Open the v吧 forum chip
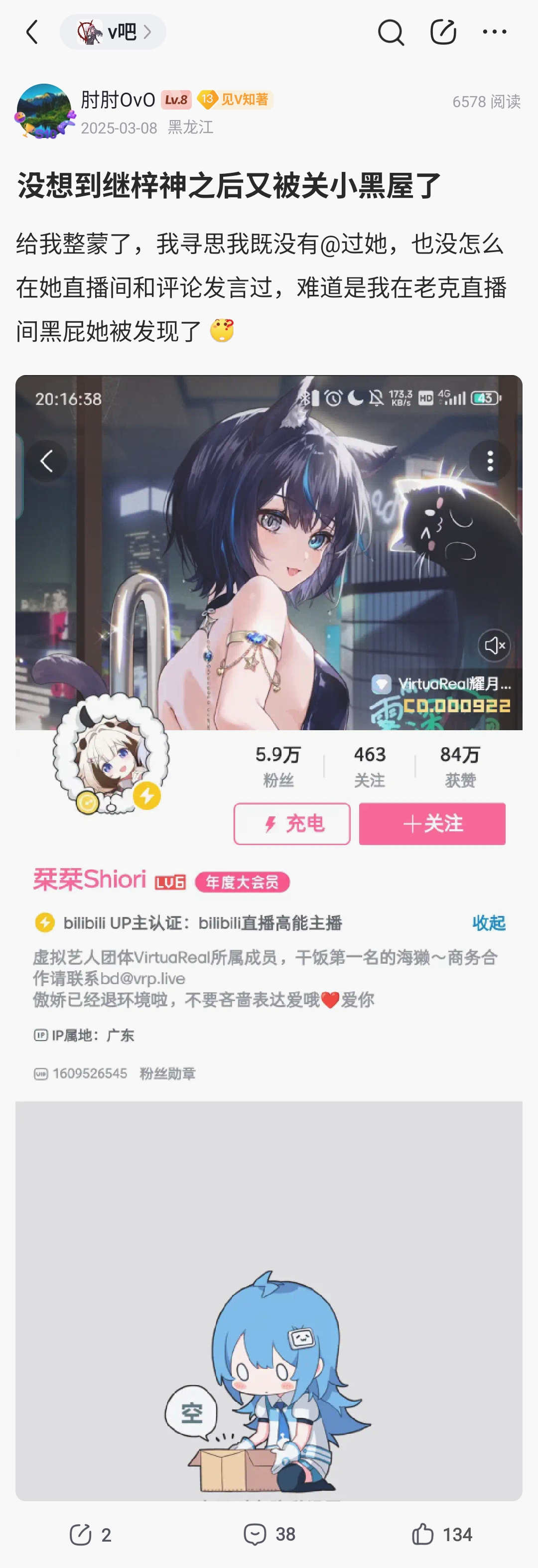Image resolution: width=538 pixels, height=1568 pixels. (x=113, y=32)
